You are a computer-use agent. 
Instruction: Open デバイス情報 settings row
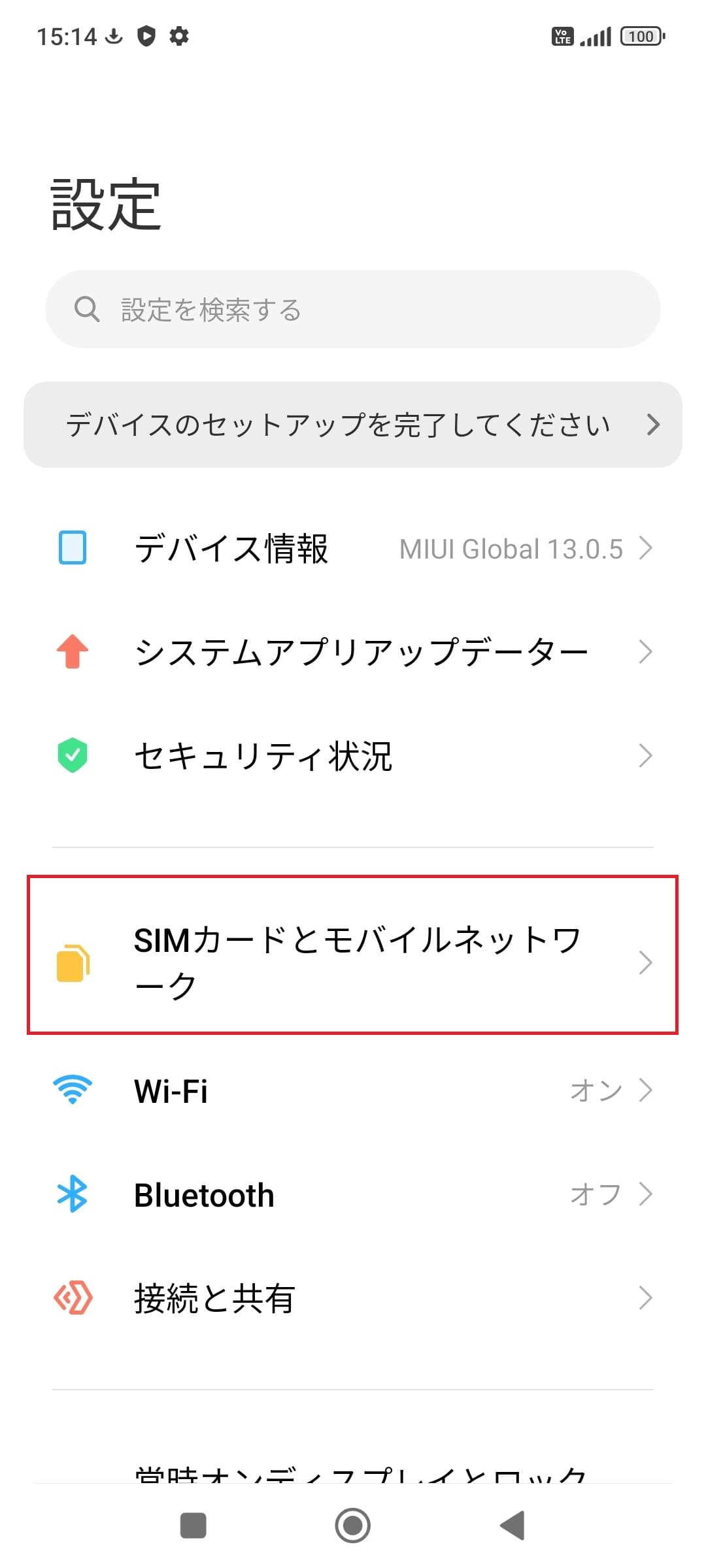pos(353,548)
